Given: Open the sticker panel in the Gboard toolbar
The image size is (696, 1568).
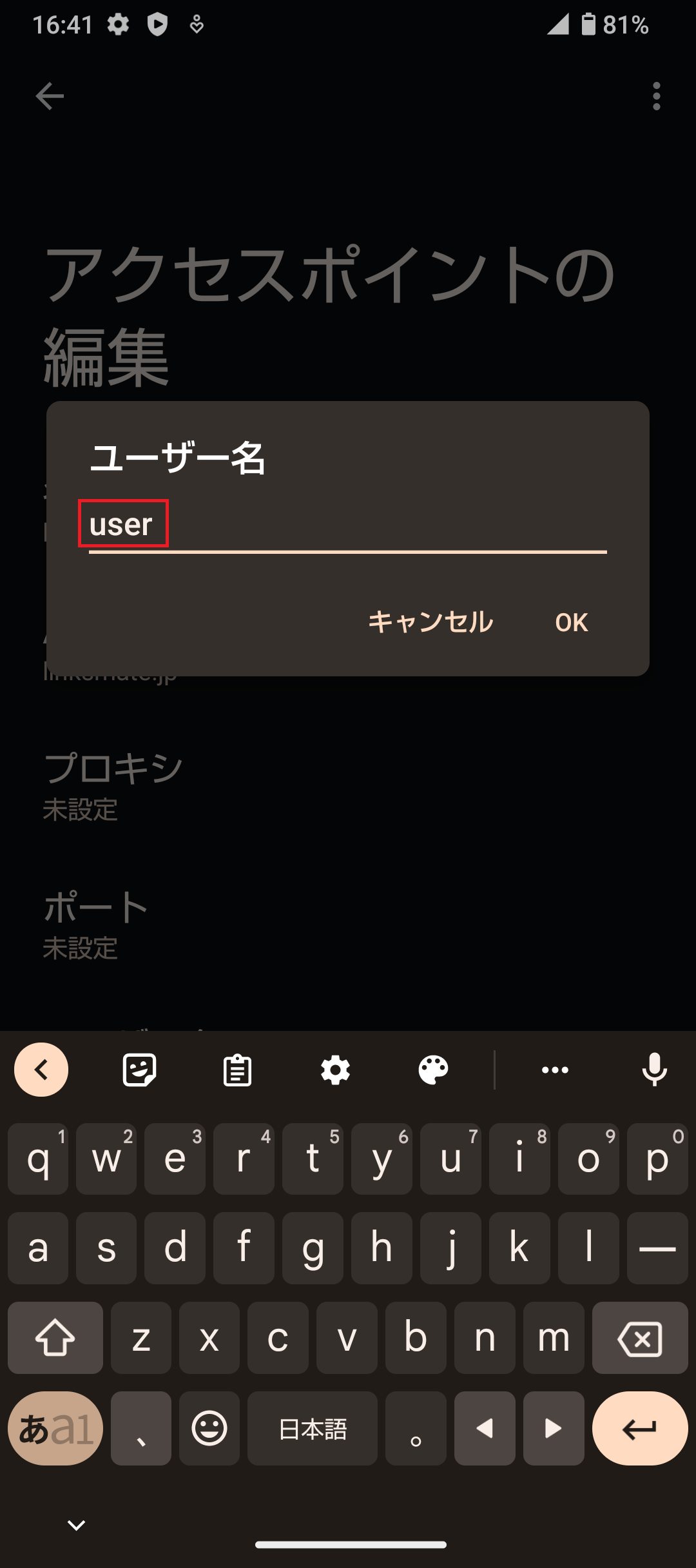Looking at the screenshot, I should pos(139,1069).
